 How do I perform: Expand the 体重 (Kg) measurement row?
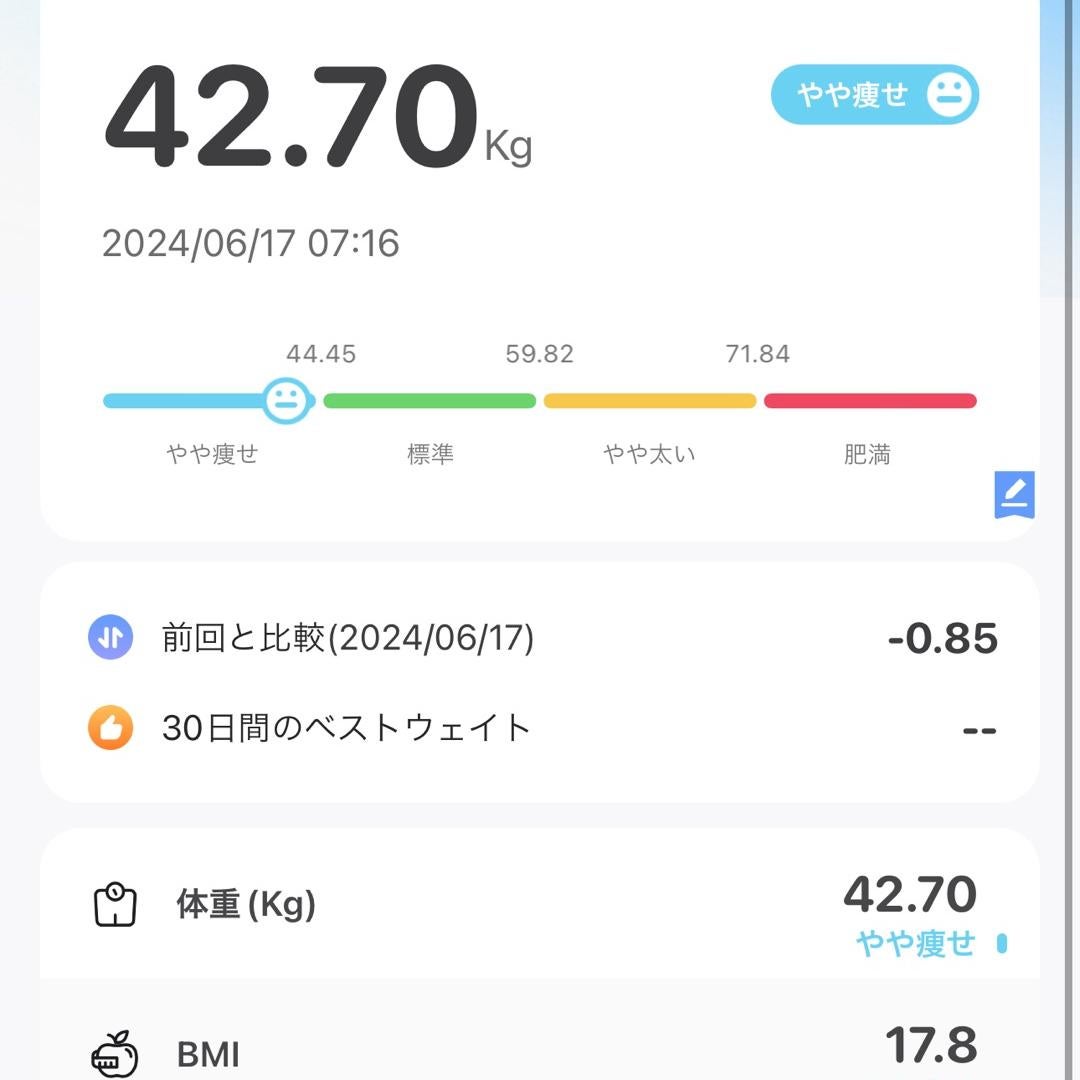tap(540, 906)
